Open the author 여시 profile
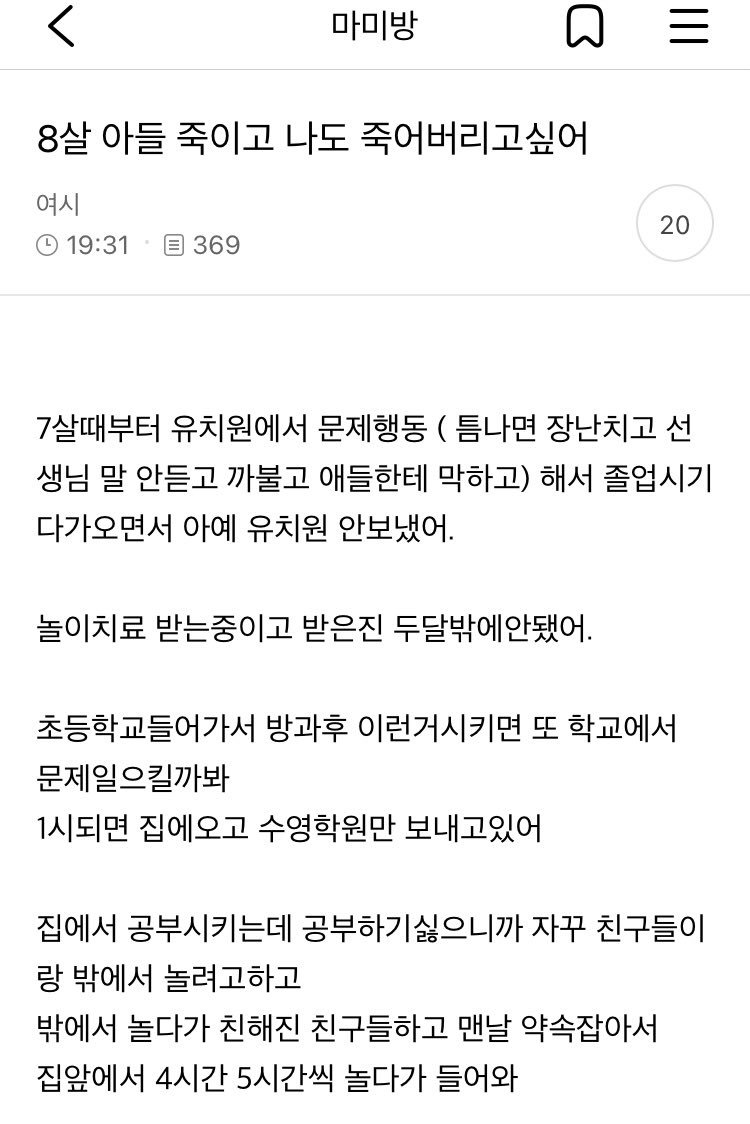The height and width of the screenshot is (1124, 750). click(x=58, y=204)
